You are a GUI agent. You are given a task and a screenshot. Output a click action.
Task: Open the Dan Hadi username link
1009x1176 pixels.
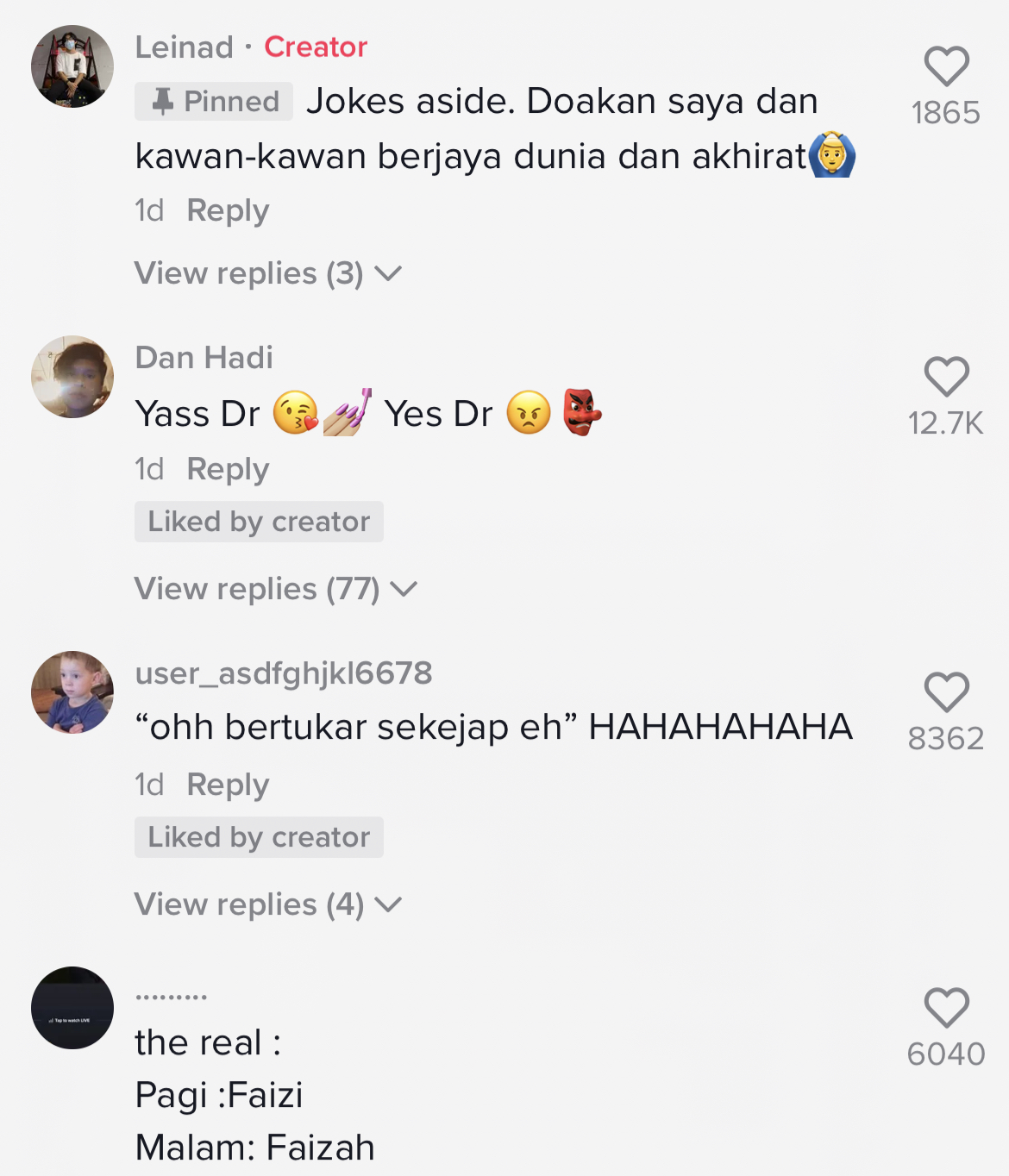click(x=204, y=357)
